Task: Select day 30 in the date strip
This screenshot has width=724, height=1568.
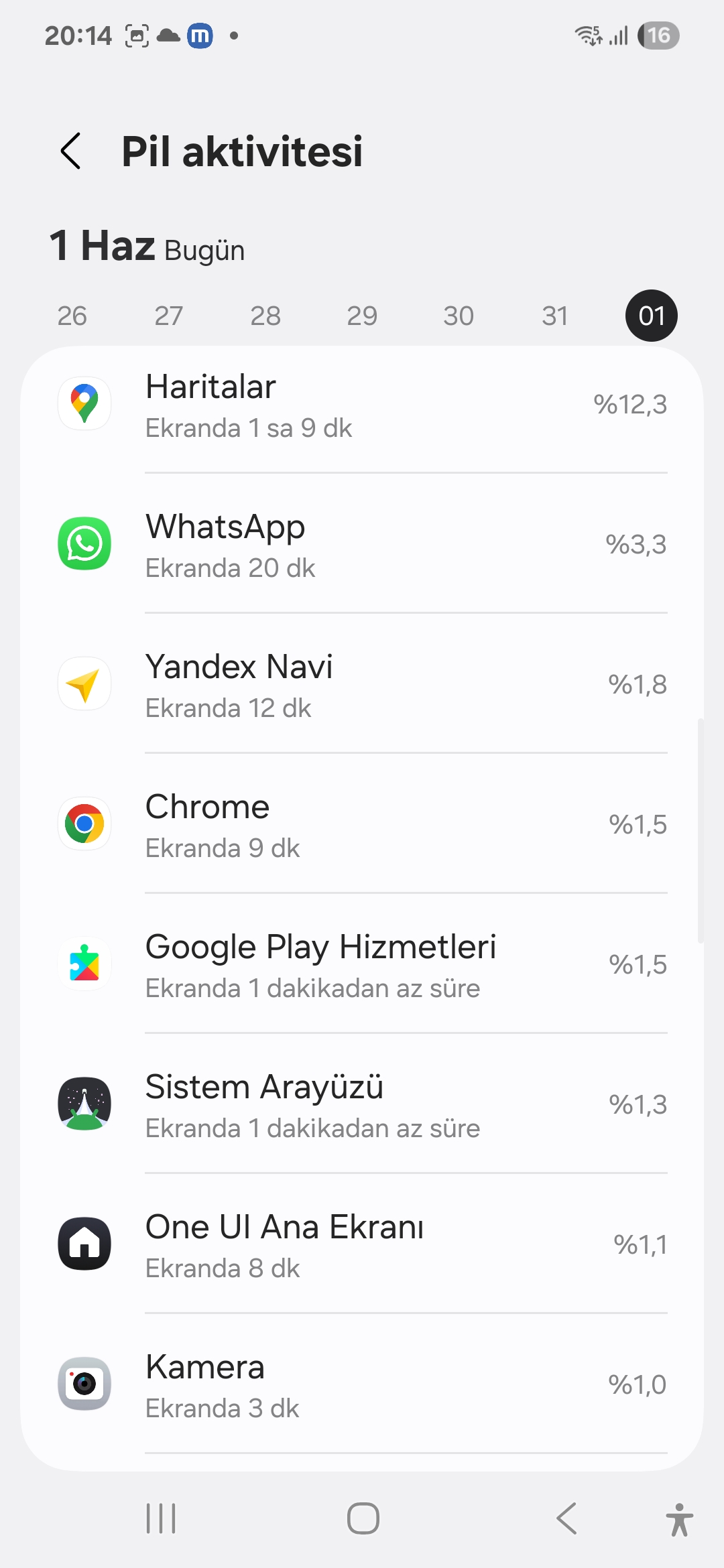Action: point(459,316)
